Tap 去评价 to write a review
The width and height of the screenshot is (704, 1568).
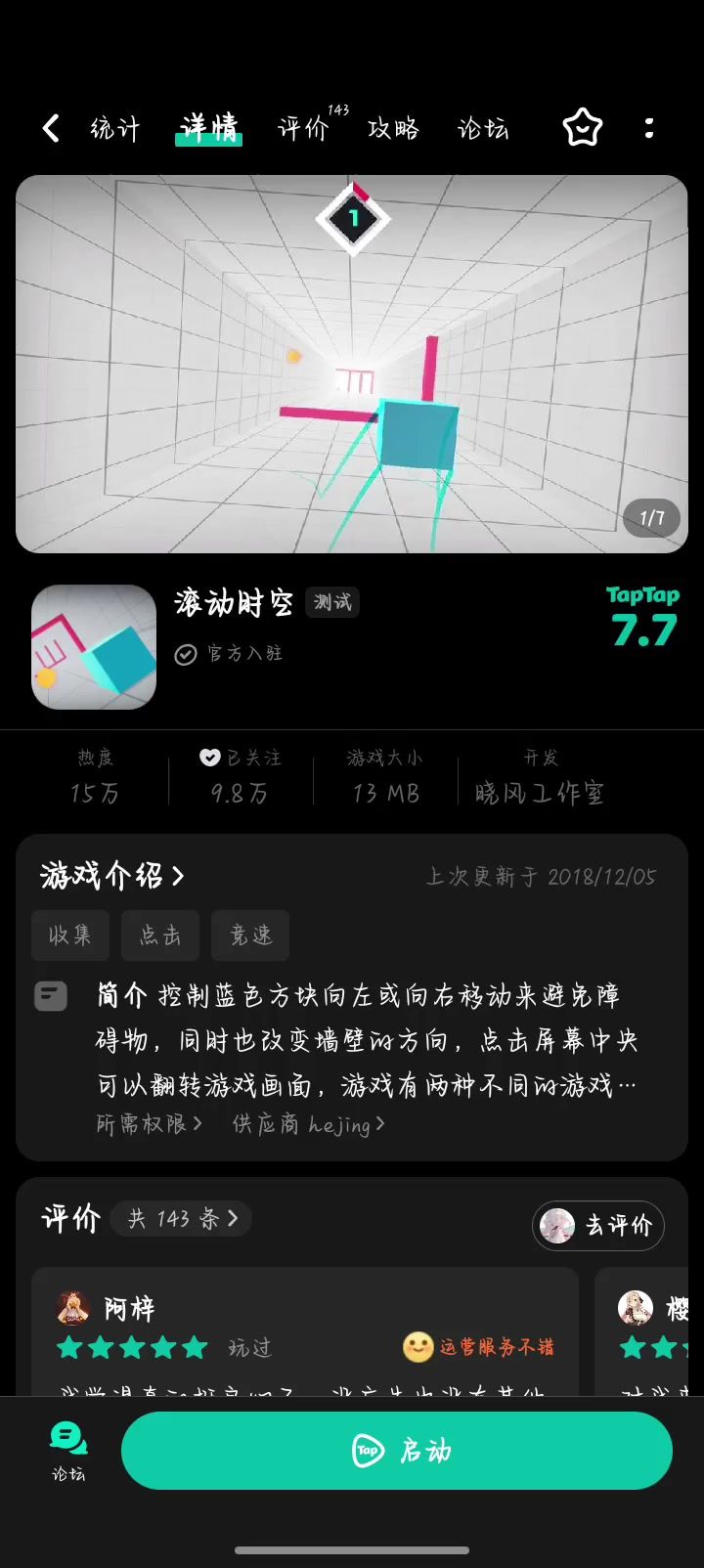coord(598,1225)
